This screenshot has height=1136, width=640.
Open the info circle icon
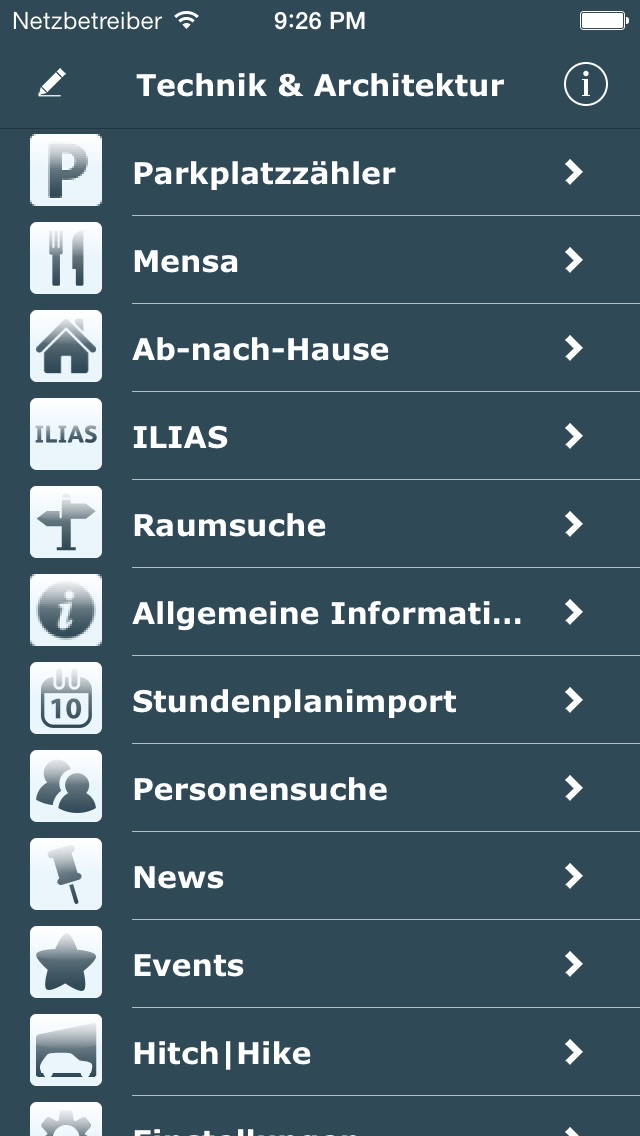coord(585,85)
